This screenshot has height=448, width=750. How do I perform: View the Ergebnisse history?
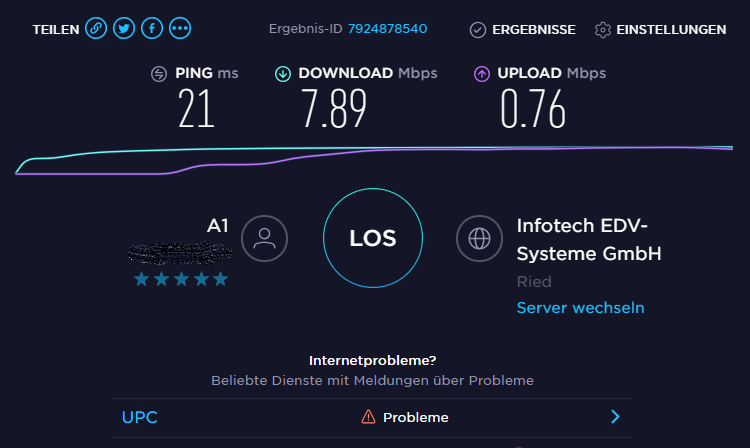pyautogui.click(x=523, y=29)
